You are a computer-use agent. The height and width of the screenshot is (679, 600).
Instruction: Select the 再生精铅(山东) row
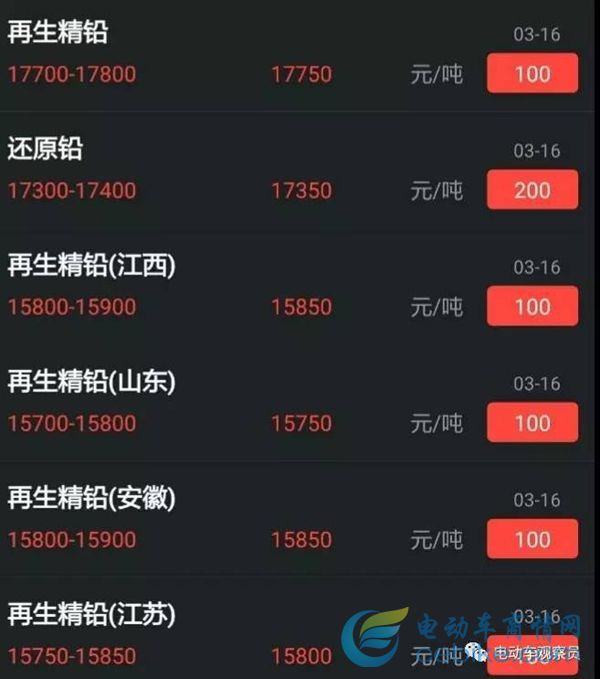click(x=297, y=403)
